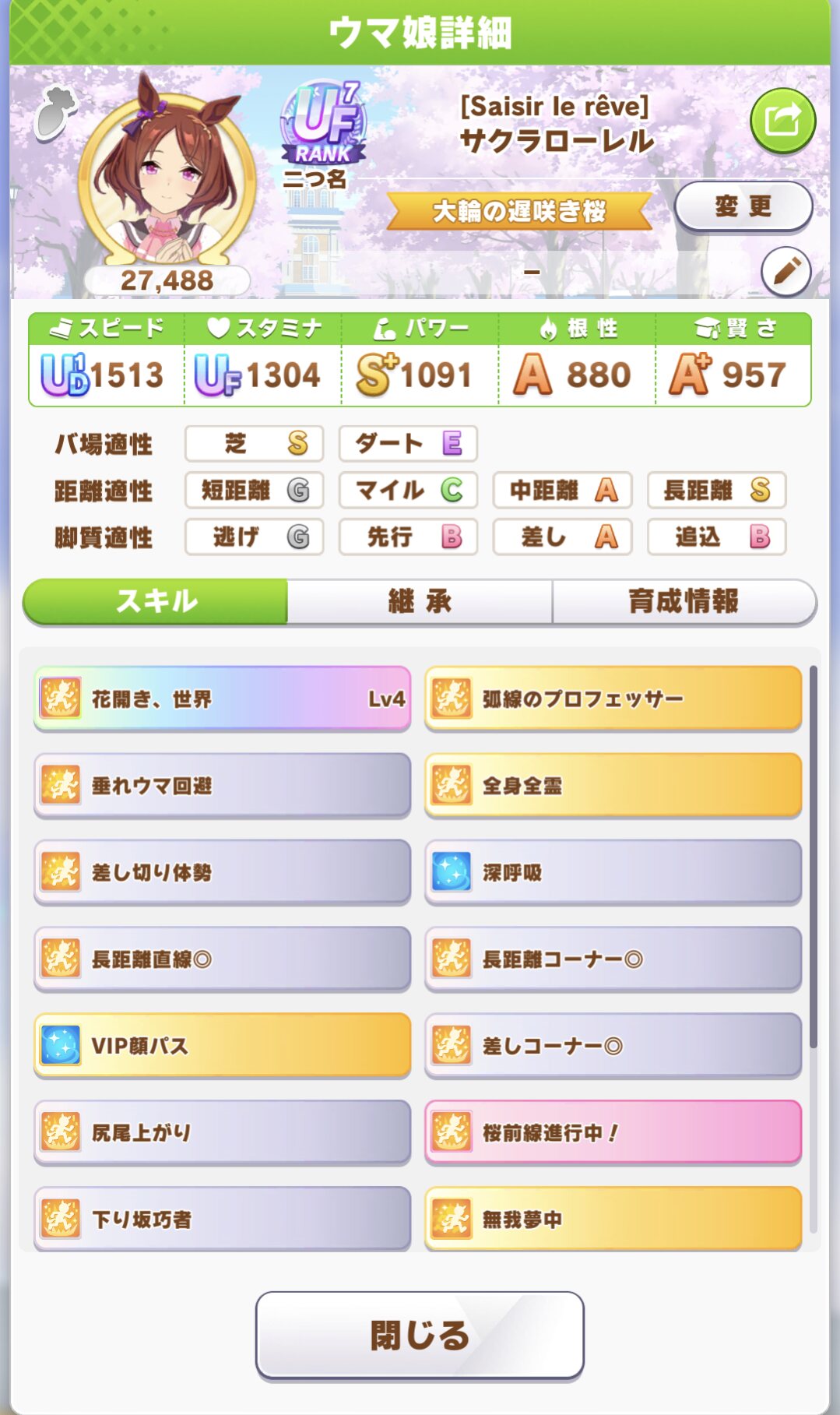Tap the 差し切り体勢 skill
The image size is (840, 1415).
point(222,872)
